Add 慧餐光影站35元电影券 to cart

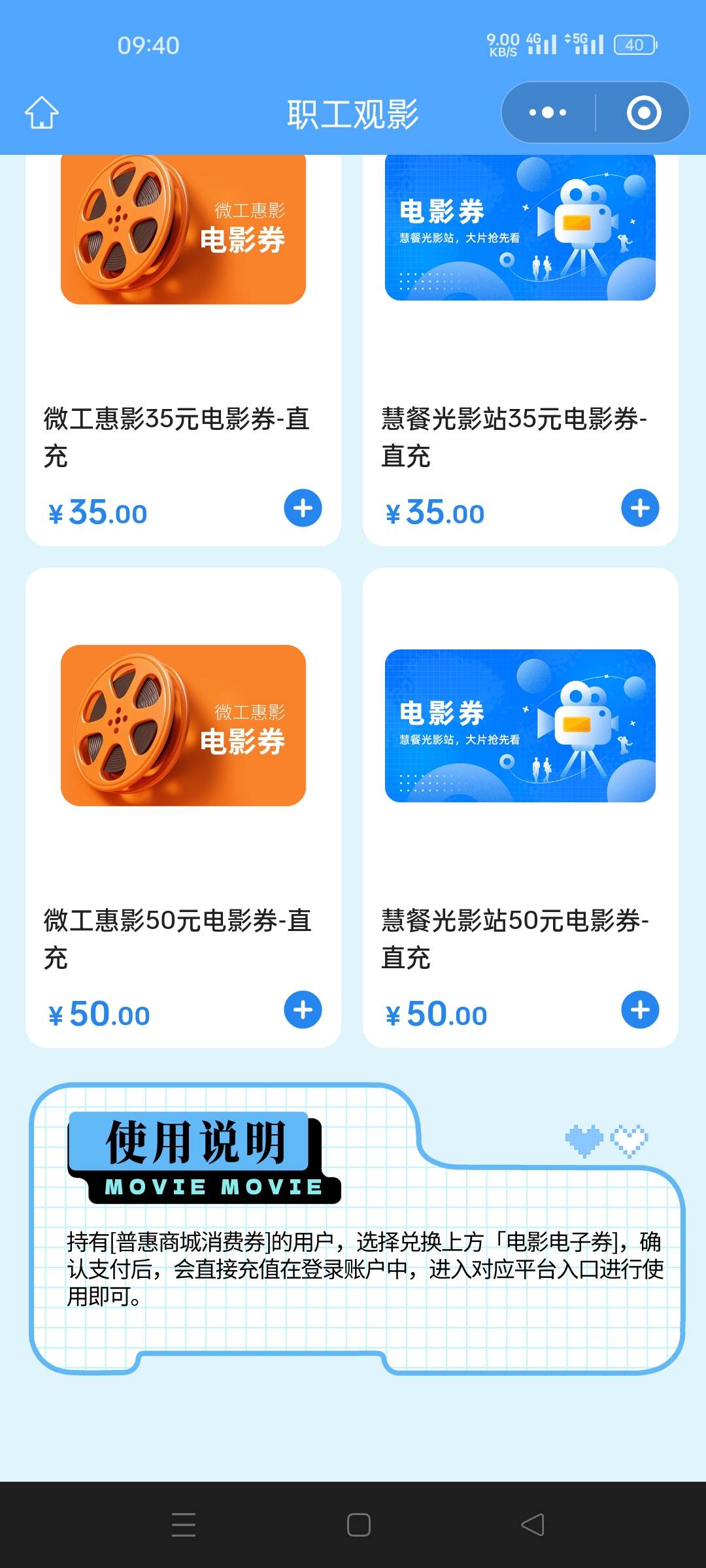(640, 508)
